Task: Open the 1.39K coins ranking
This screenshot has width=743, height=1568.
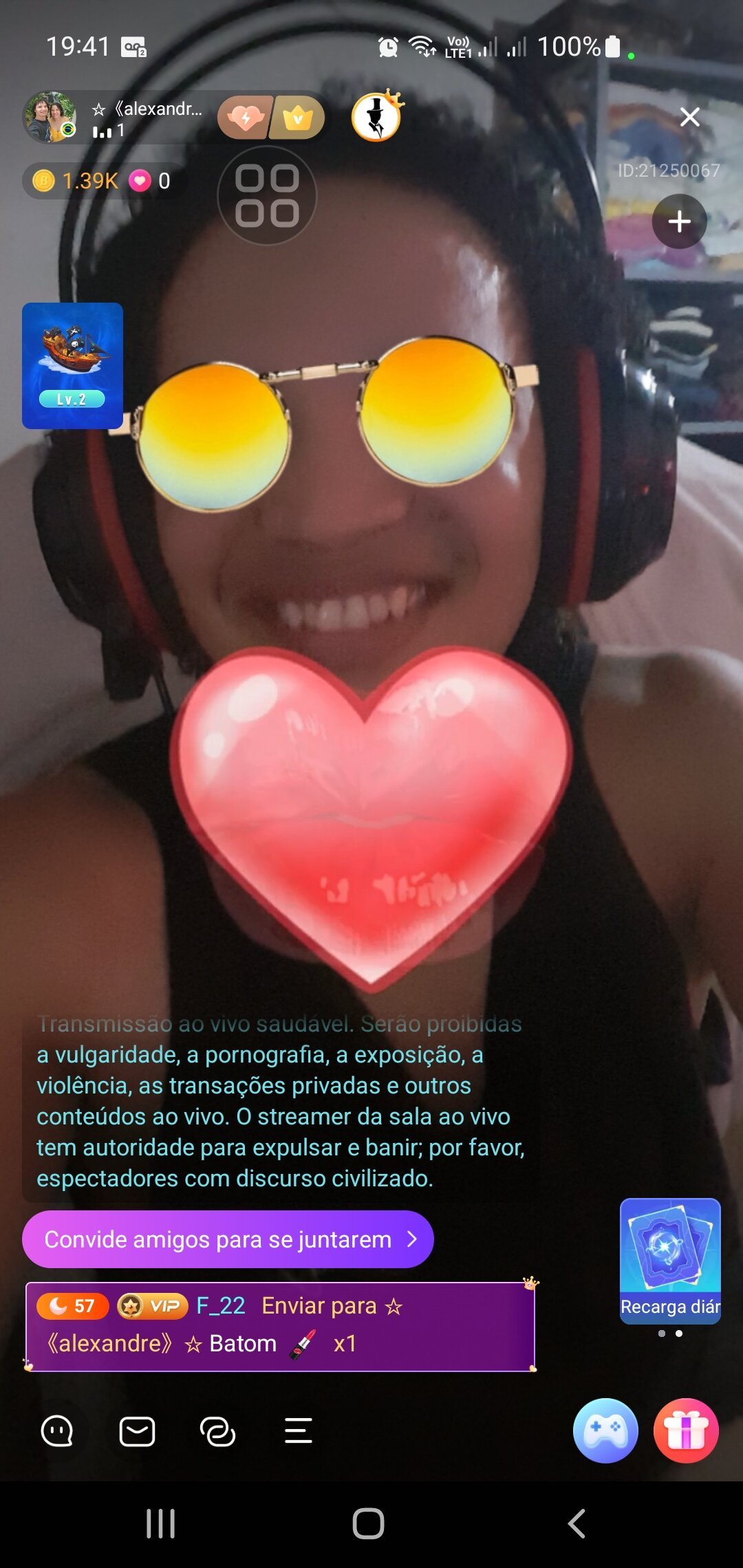Action: point(76,181)
